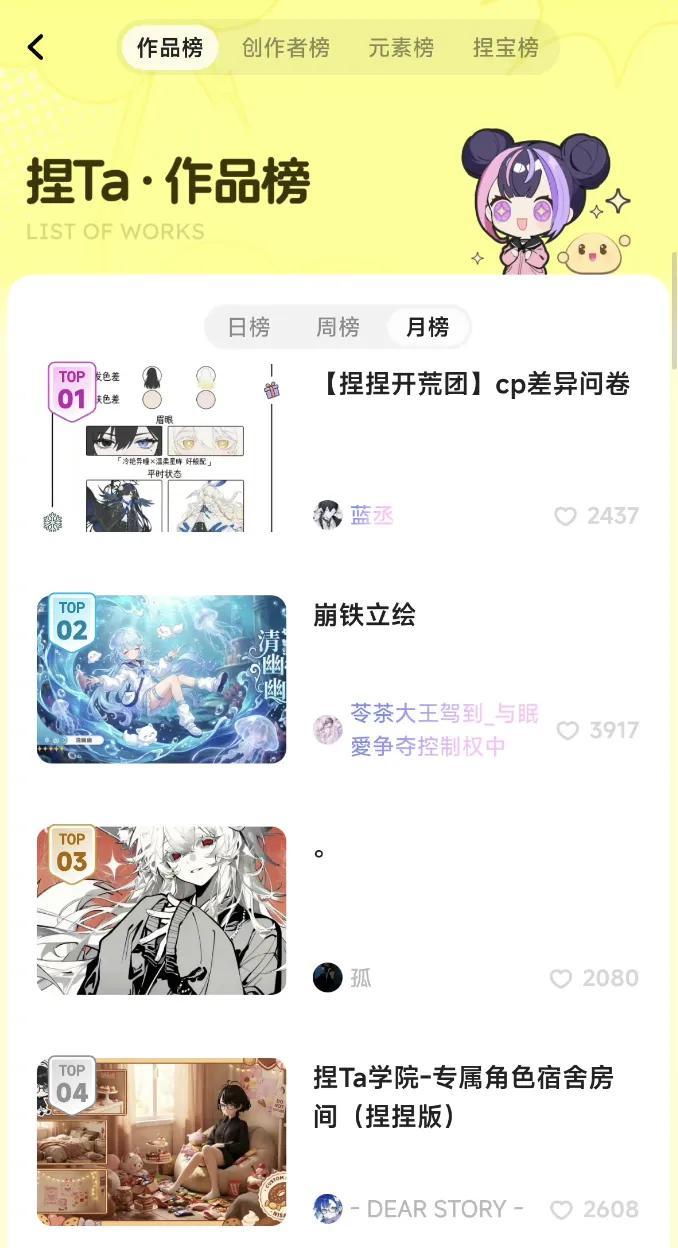Switch to the 元素榜 tab
Screen dimensions: 678x1248
pos(401,48)
